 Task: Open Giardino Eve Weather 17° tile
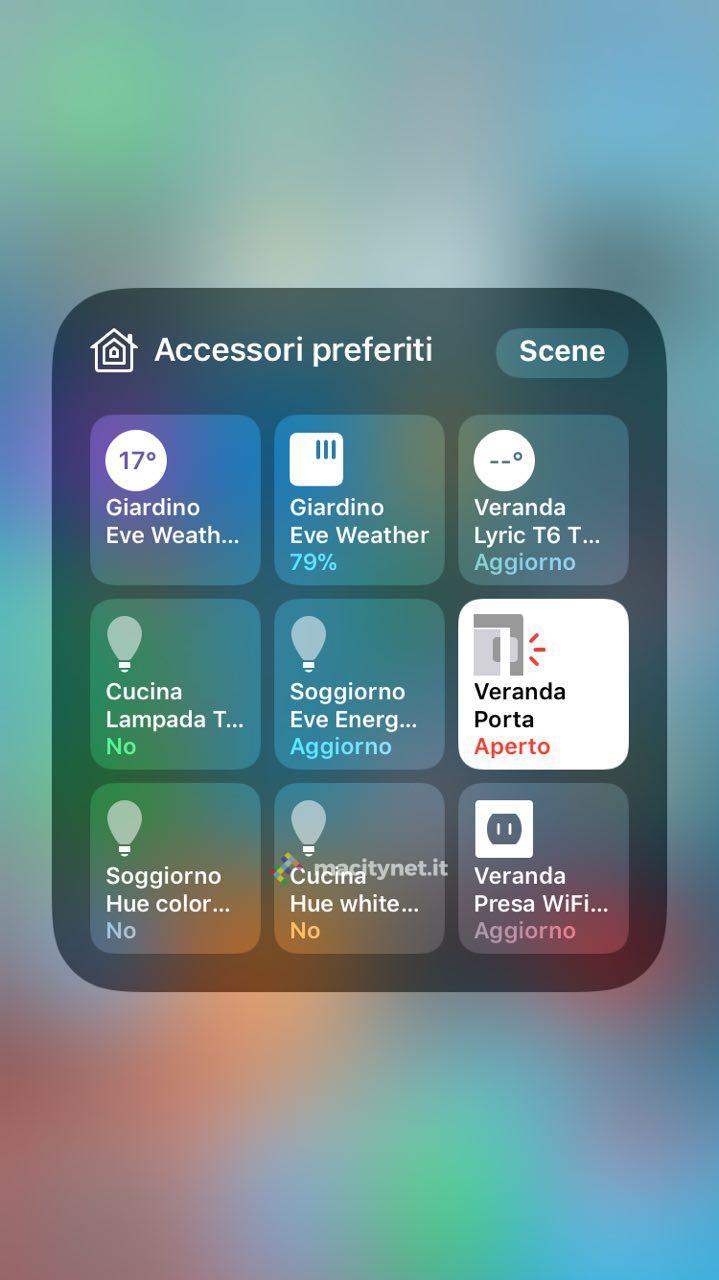pos(175,500)
